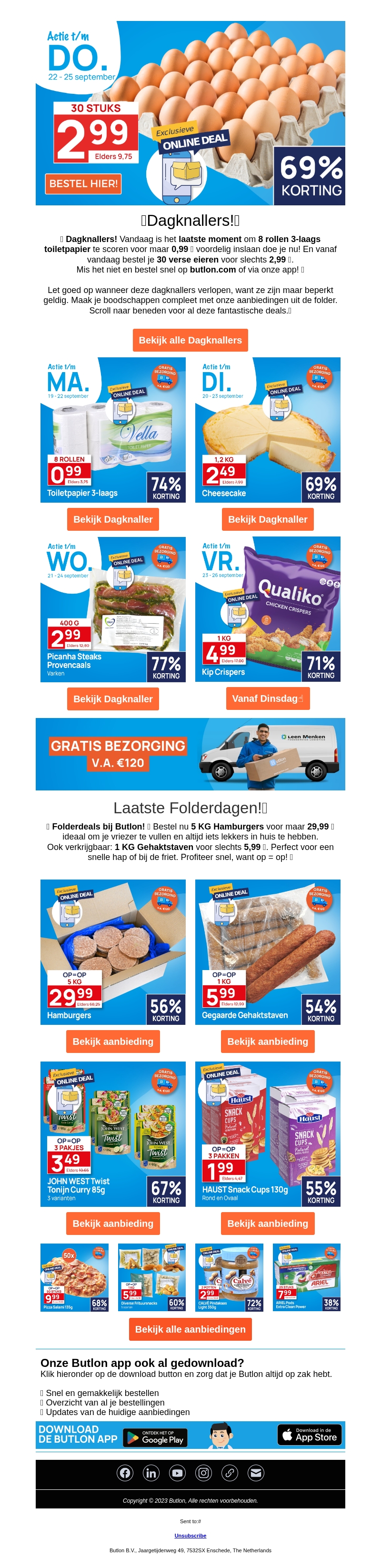This screenshot has width=381, height=1568.
Task: Open the YouTube channel icon
Action: 177,1473
